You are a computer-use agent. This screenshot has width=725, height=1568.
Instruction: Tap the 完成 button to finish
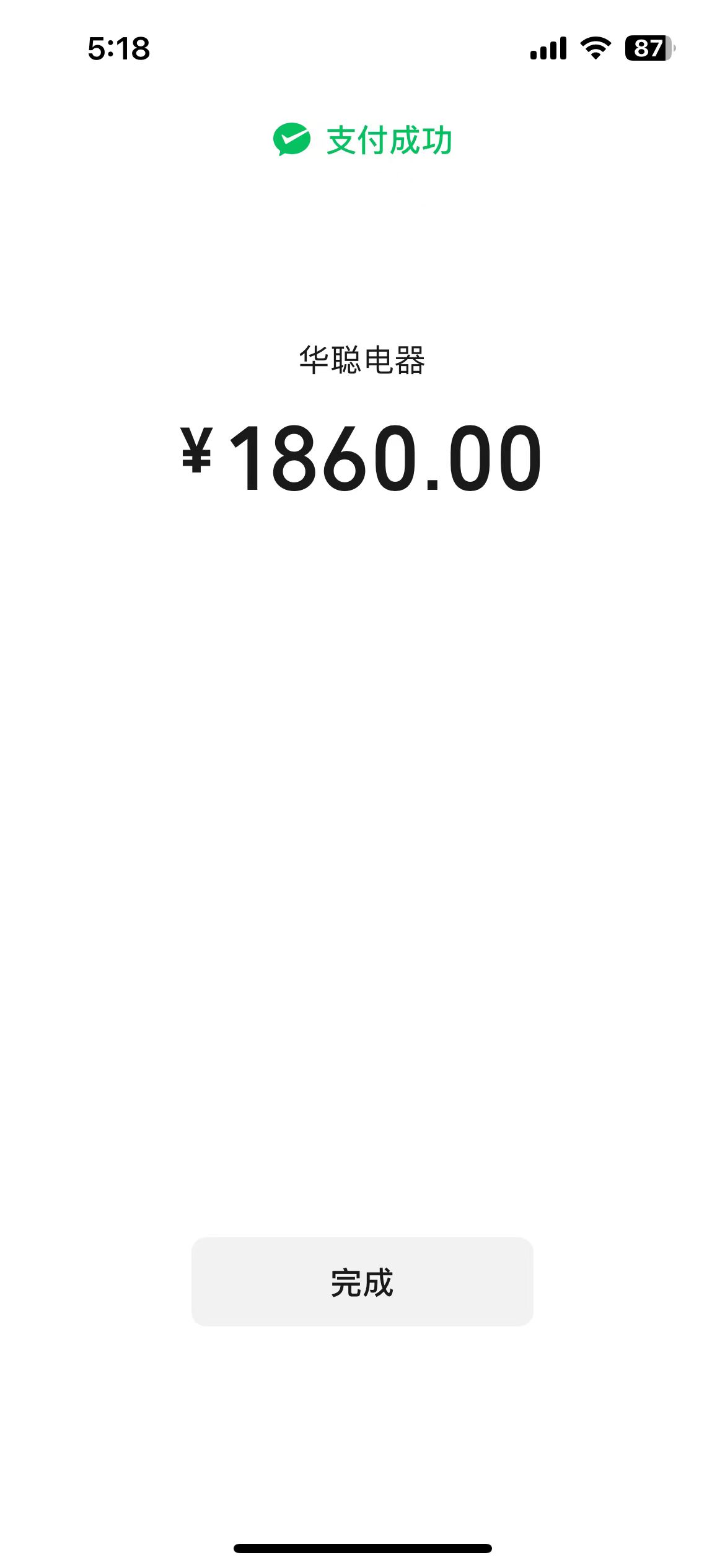point(362,1282)
